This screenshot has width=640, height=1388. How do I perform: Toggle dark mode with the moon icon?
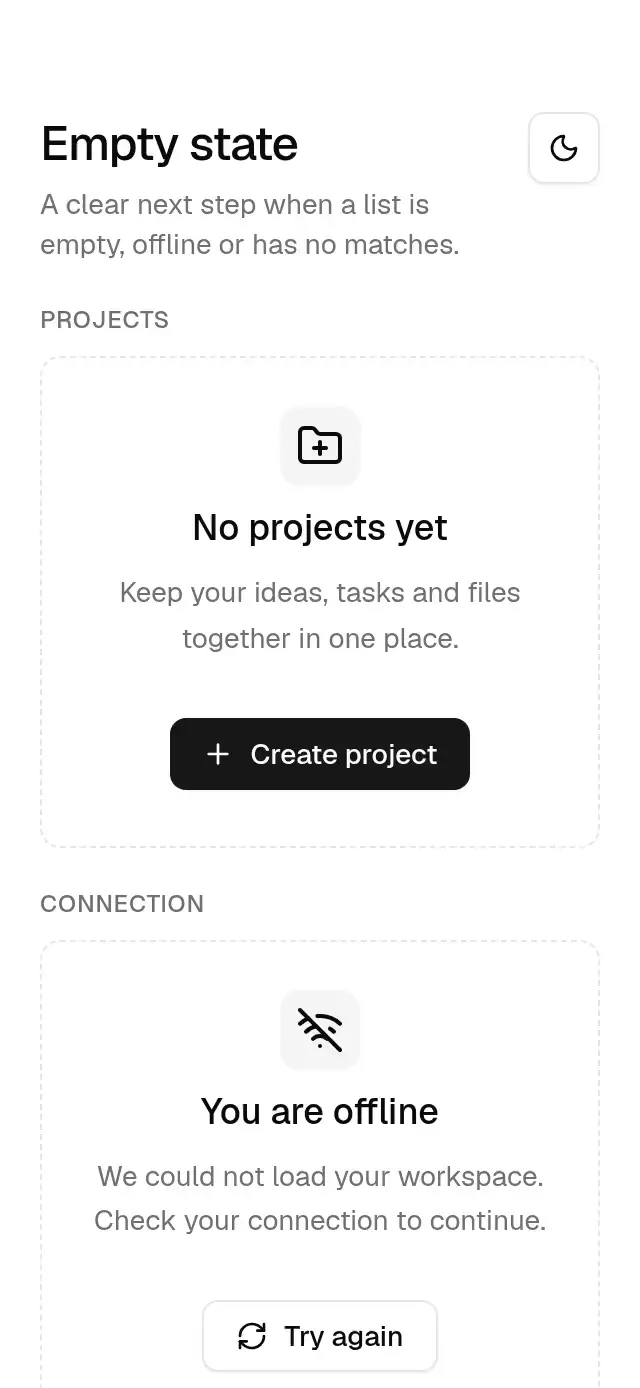(x=564, y=148)
